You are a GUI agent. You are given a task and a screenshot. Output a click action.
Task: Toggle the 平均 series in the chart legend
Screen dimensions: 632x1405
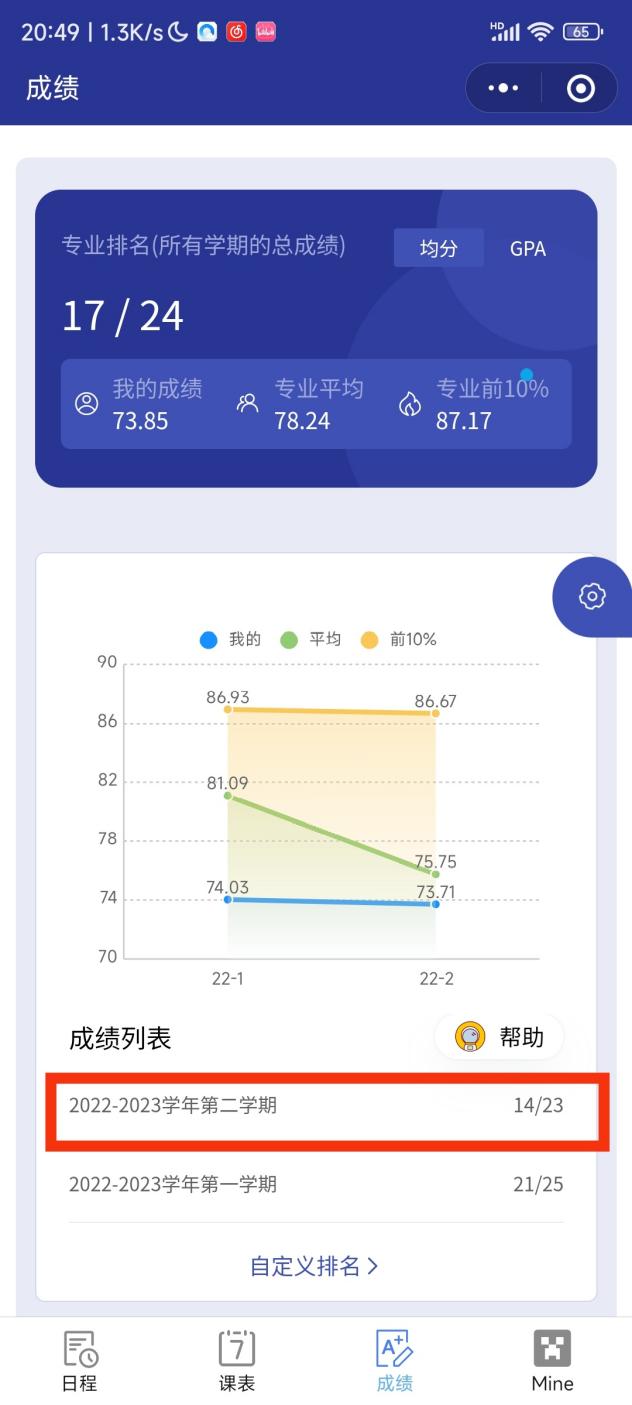coord(311,640)
